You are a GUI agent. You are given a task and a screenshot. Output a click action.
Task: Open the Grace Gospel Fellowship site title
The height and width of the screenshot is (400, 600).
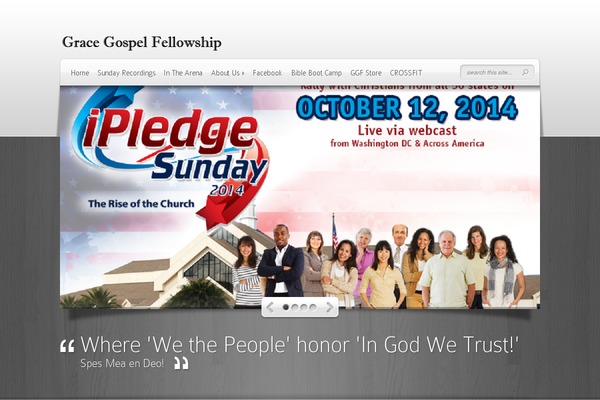pyautogui.click(x=141, y=43)
